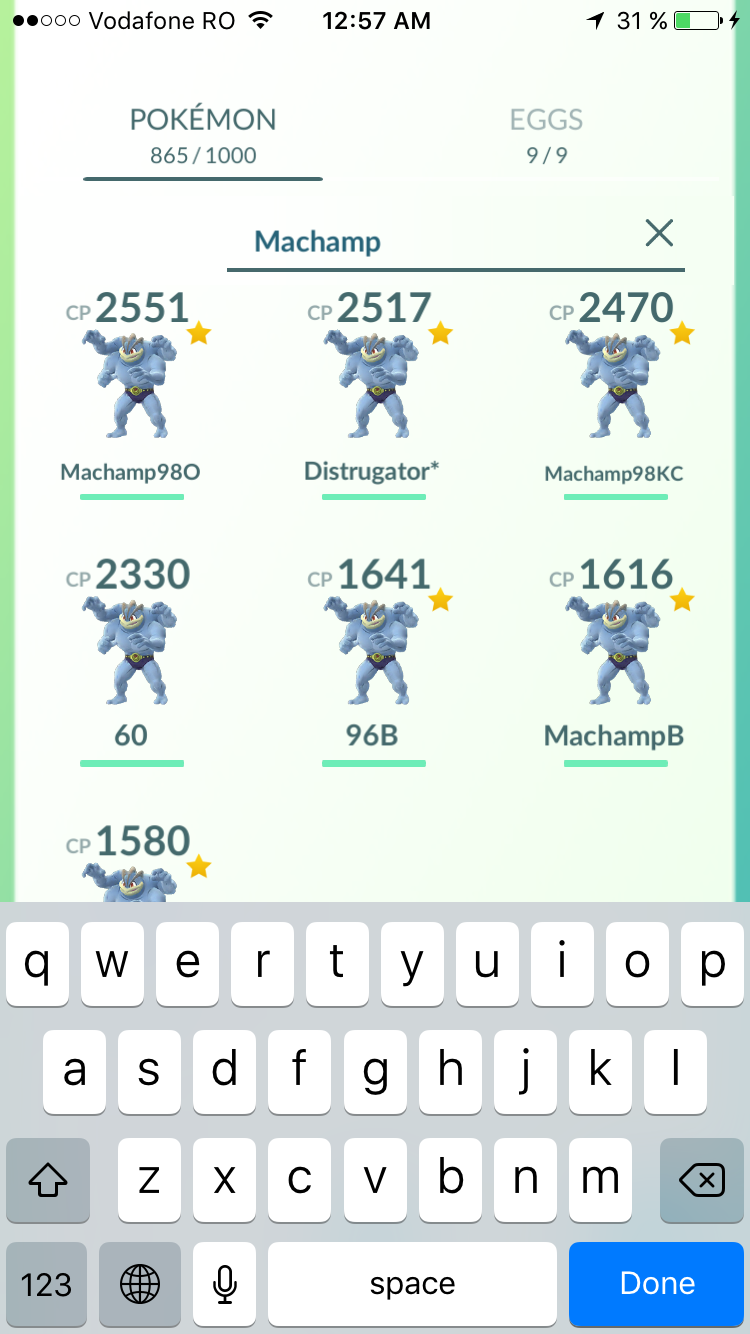Hit the backspace key
Image resolution: width=750 pixels, height=1334 pixels.
pyautogui.click(x=702, y=1181)
